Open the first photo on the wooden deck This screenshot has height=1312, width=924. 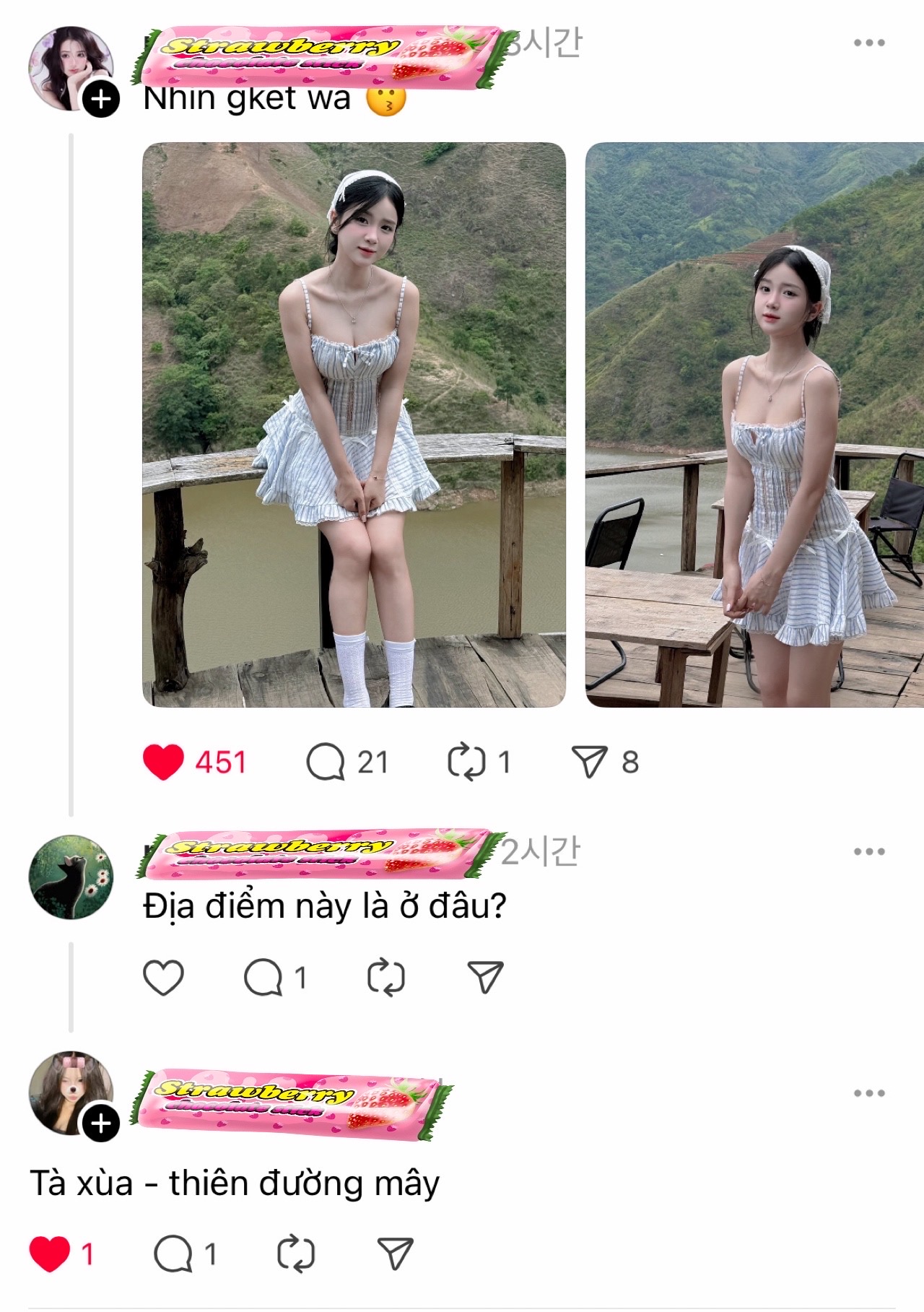(354, 425)
